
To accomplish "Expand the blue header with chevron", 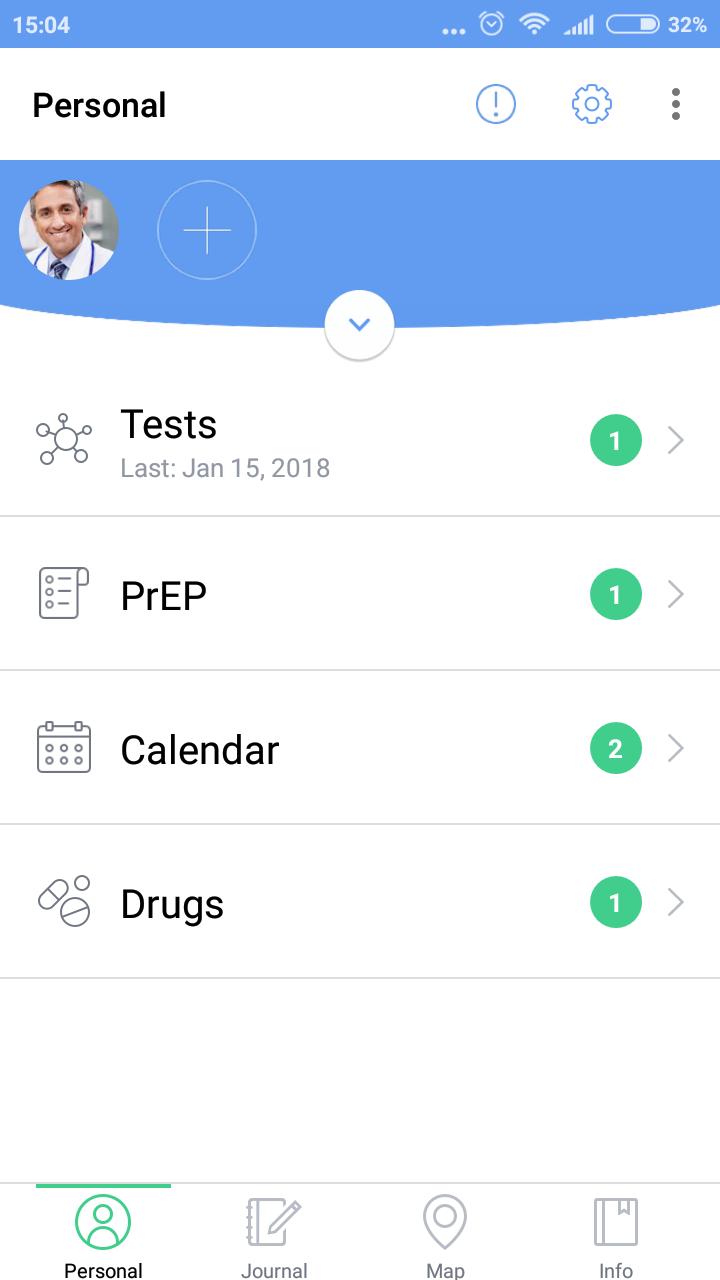I will pyautogui.click(x=360, y=325).
